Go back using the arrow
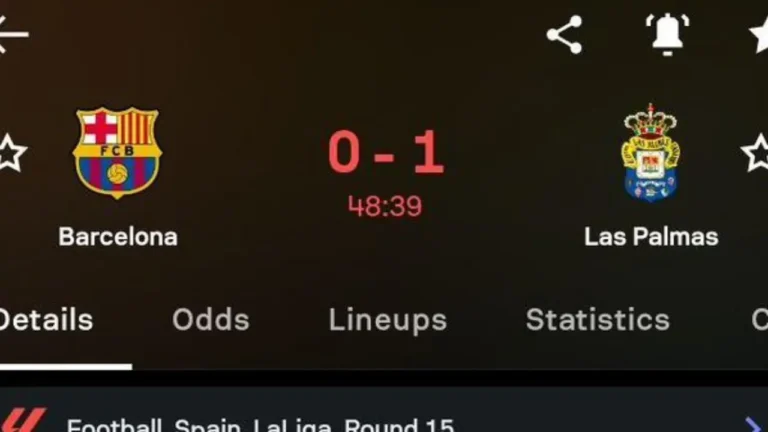Screen dimensions: 768x432 (12, 34)
